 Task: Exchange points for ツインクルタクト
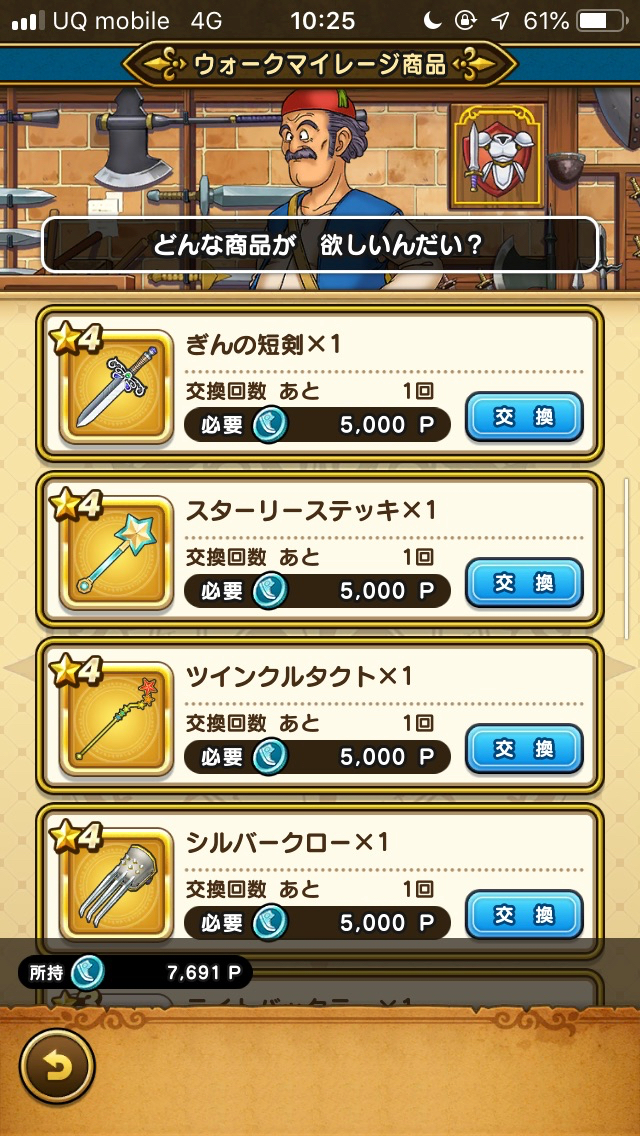click(x=524, y=749)
